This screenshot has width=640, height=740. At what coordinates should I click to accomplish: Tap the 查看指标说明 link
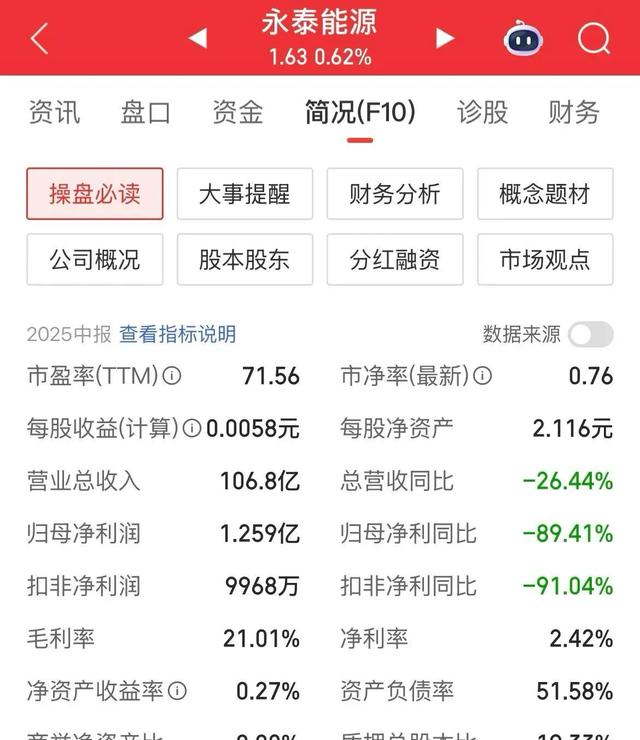point(178,335)
